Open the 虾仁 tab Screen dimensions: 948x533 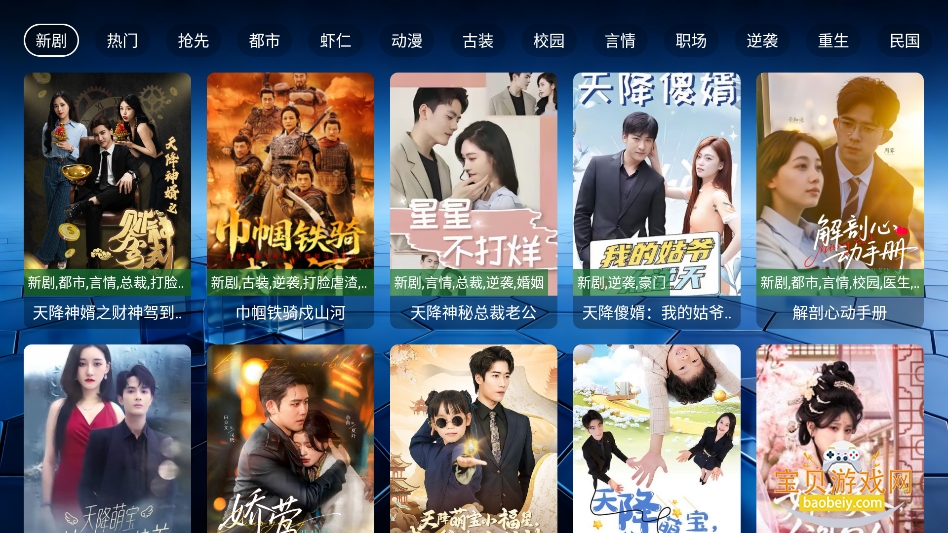point(335,41)
